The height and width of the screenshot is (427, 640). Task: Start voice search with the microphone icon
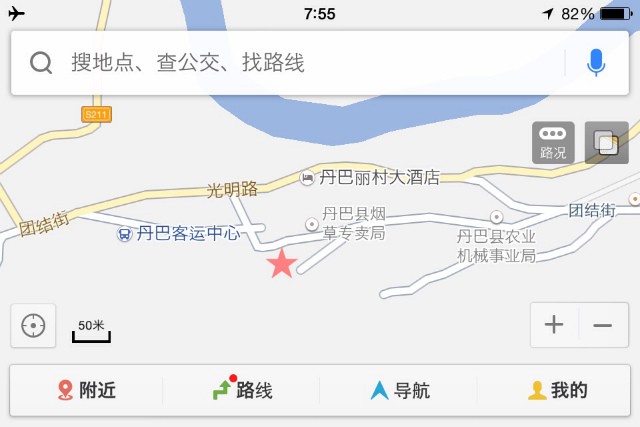point(596,63)
